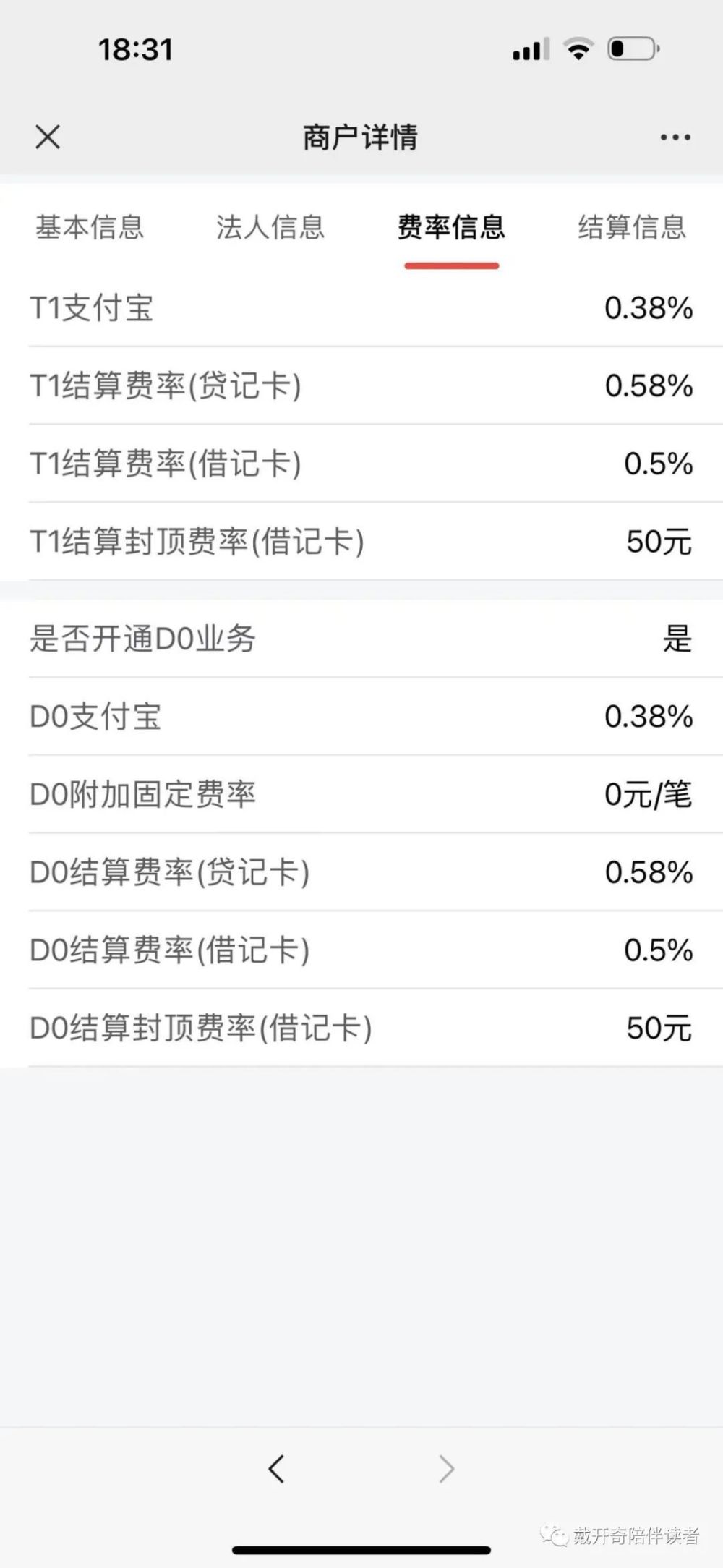Switch to the 结算信息 tab
The width and height of the screenshot is (723, 1568).
632,227
